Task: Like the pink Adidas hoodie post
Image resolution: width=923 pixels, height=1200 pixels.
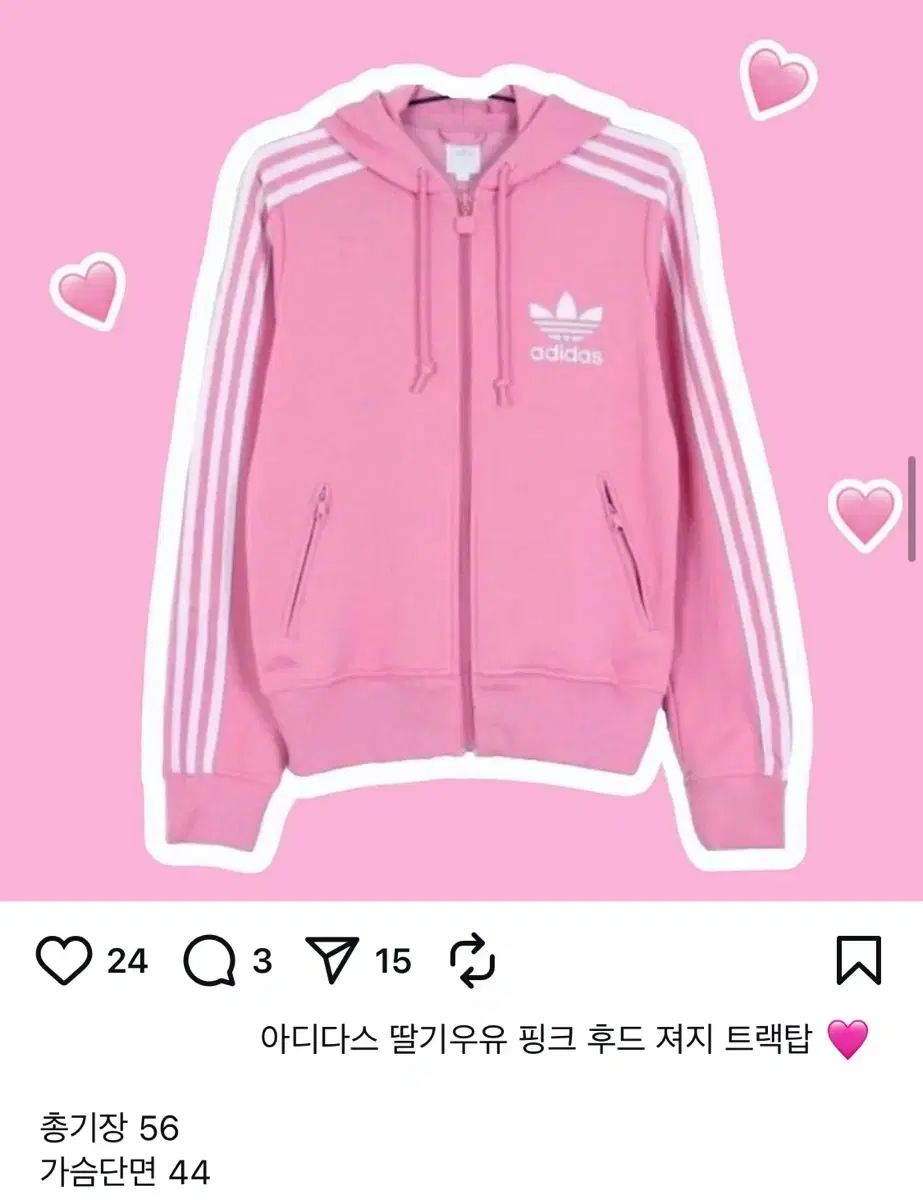Action: [x=63, y=961]
